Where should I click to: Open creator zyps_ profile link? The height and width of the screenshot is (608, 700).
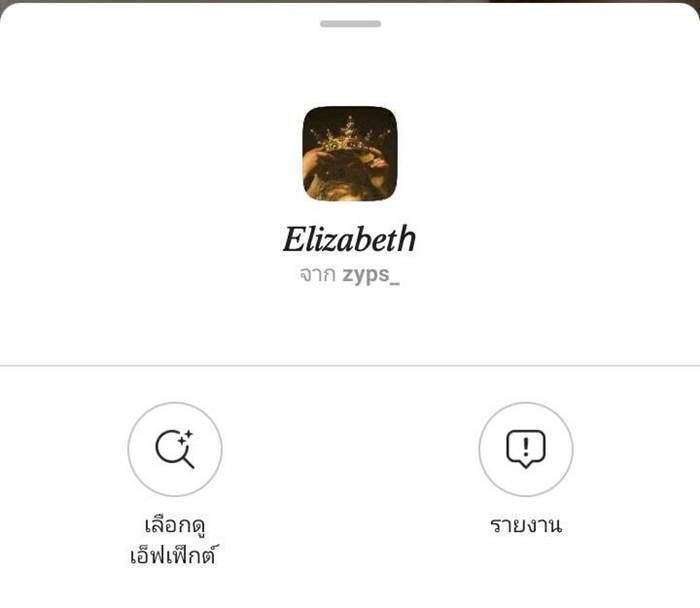(x=370, y=277)
